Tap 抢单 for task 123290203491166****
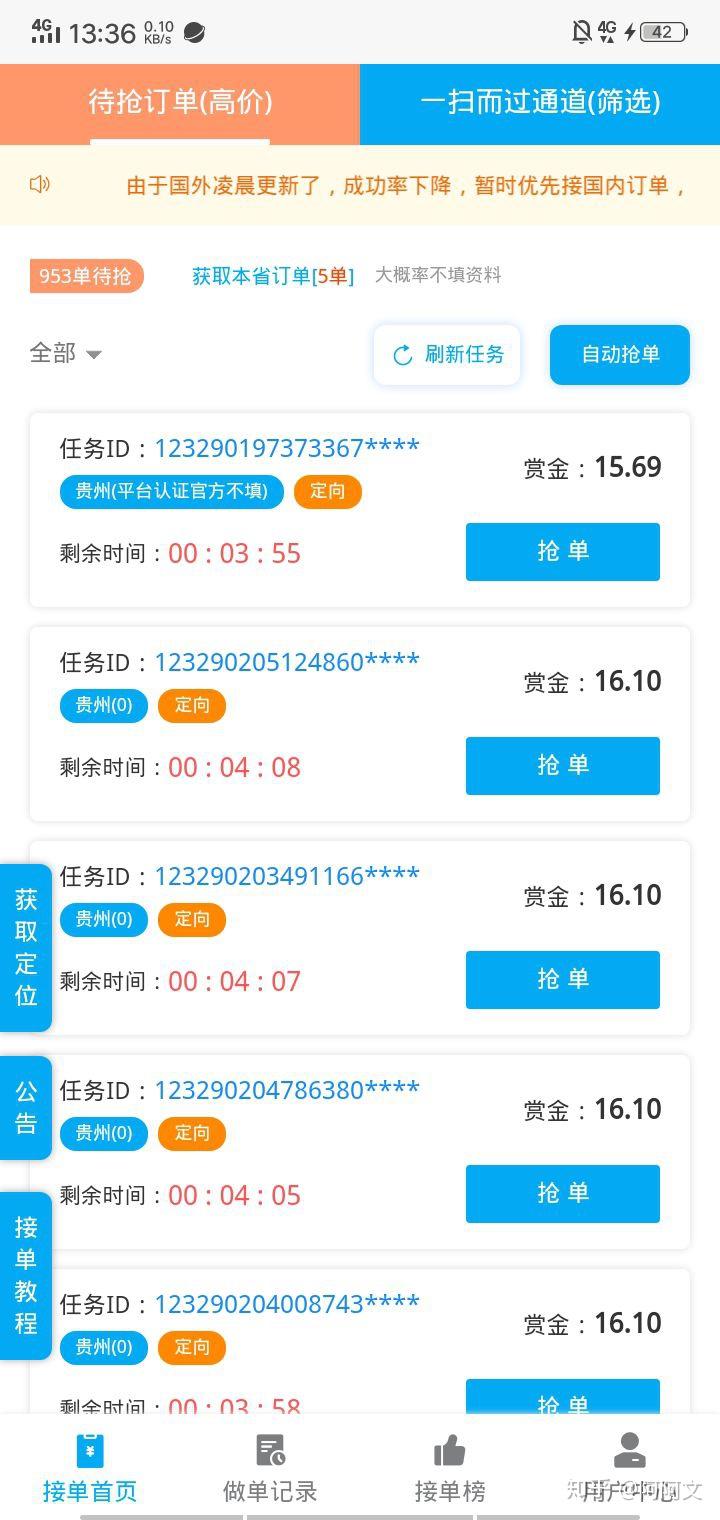The image size is (720, 1520). click(563, 979)
